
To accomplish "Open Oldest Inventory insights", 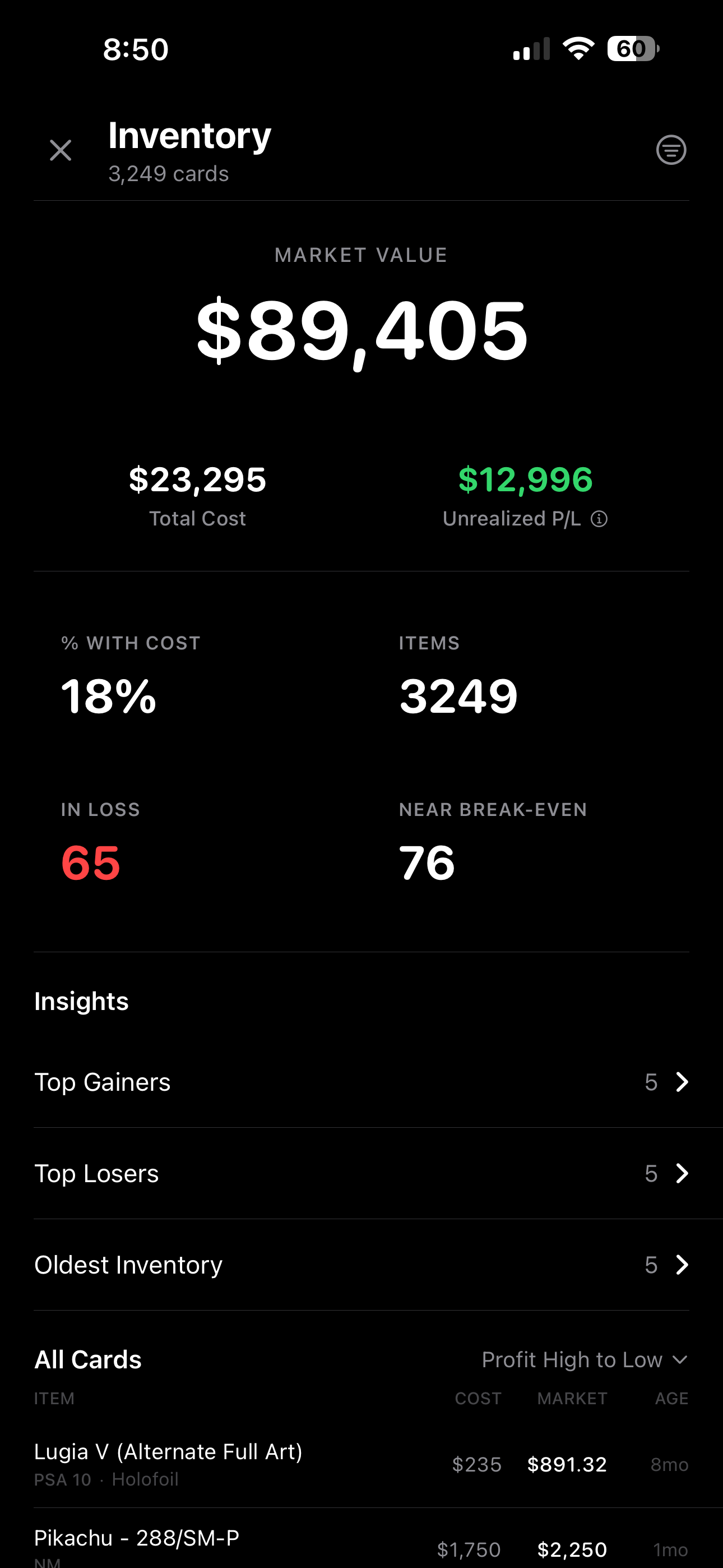I will tap(361, 1264).
